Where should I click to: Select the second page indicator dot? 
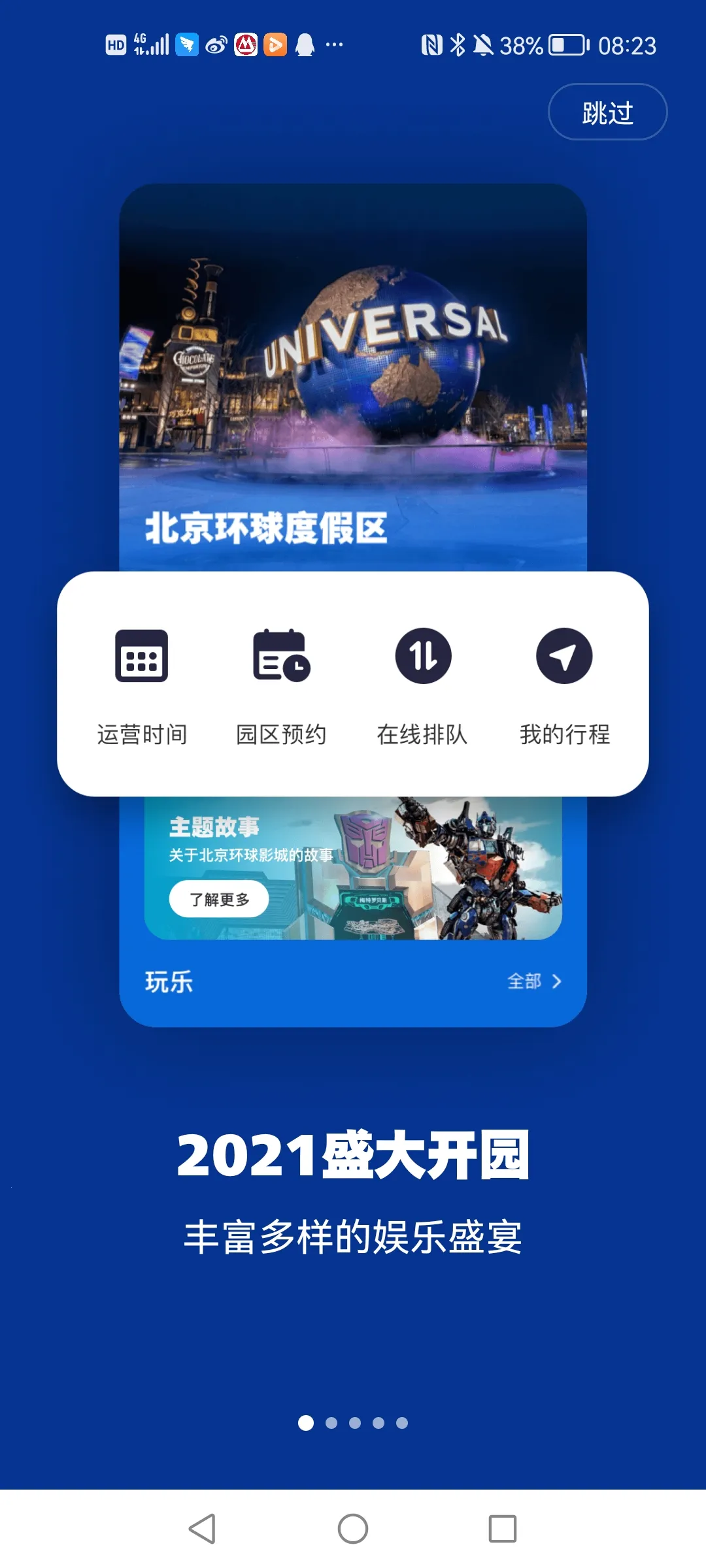pyautogui.click(x=331, y=1422)
